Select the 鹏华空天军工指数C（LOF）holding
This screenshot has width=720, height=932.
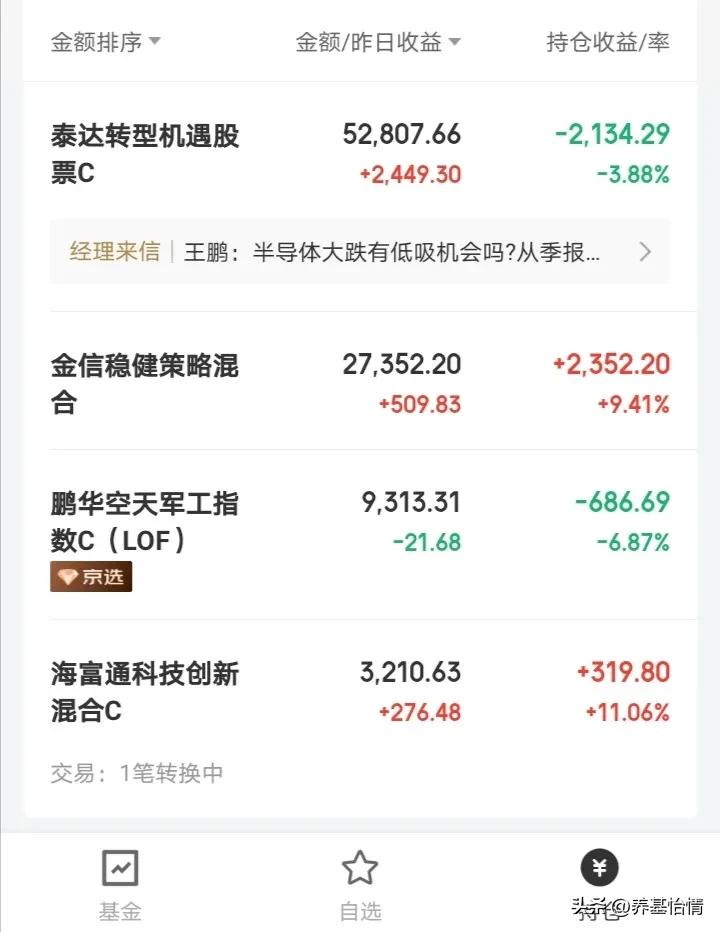pos(145,521)
